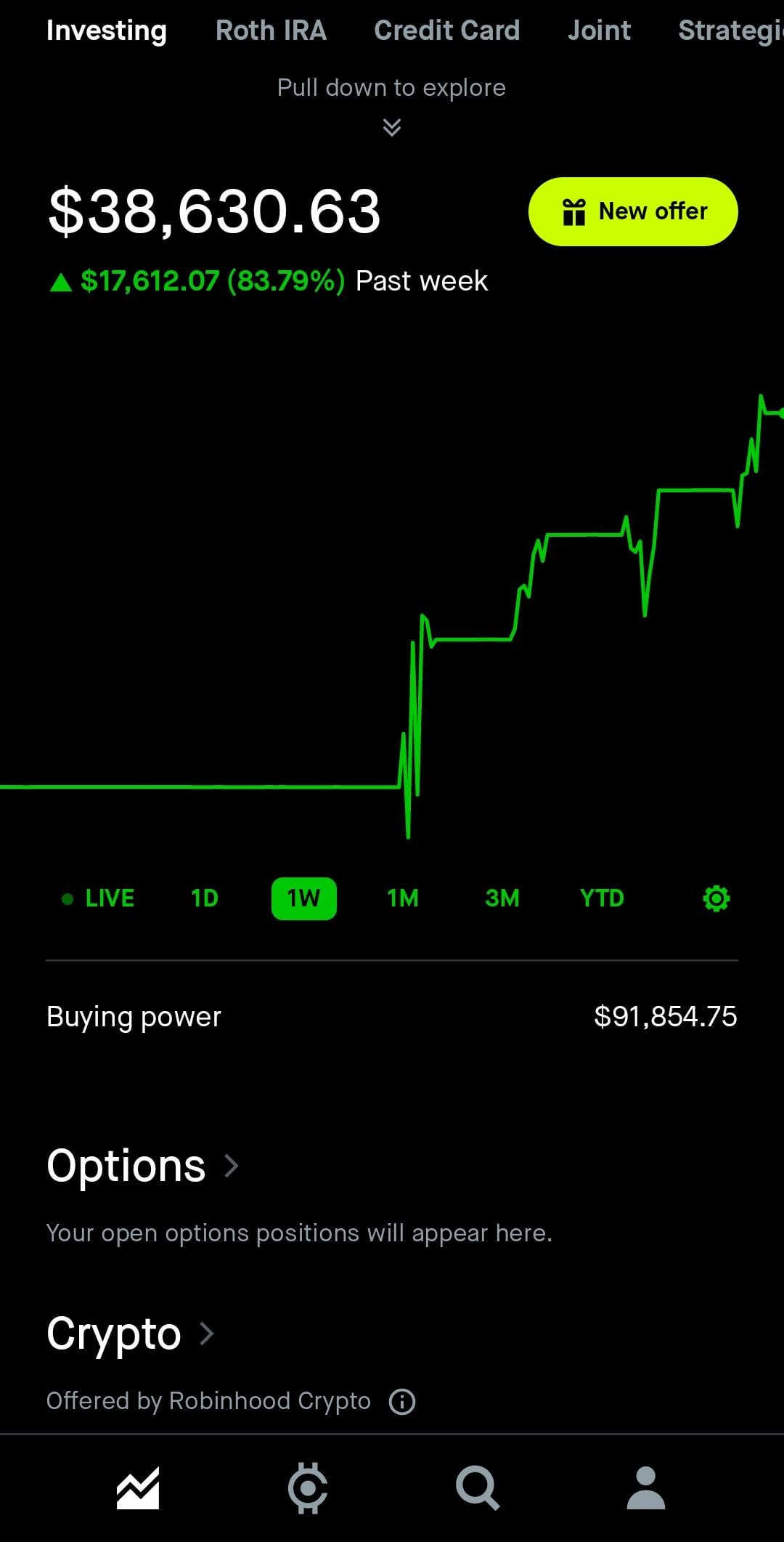Image resolution: width=784 pixels, height=1542 pixels.
Task: Open the crypto tab in bottom navigation
Action: (x=308, y=1488)
